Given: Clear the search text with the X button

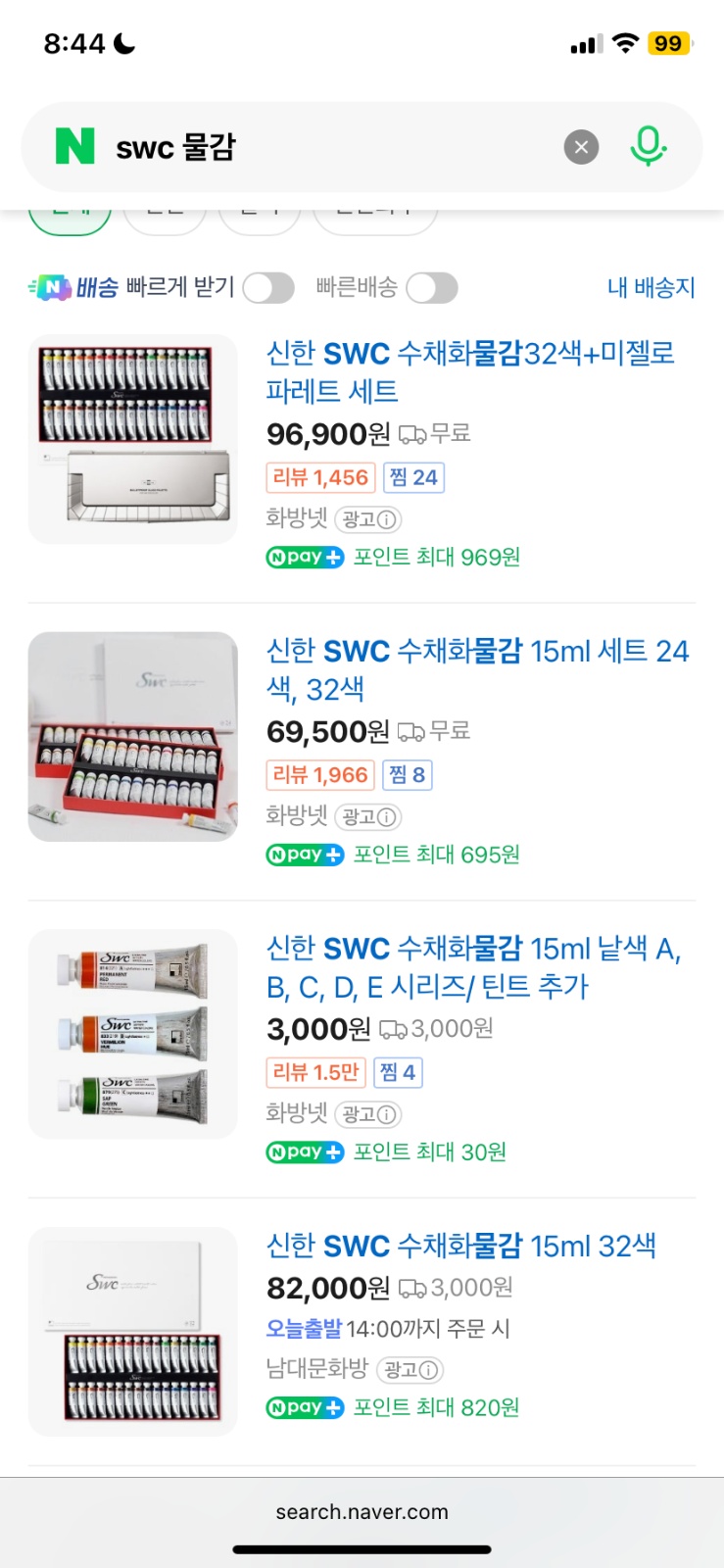Looking at the screenshot, I should 581,148.
